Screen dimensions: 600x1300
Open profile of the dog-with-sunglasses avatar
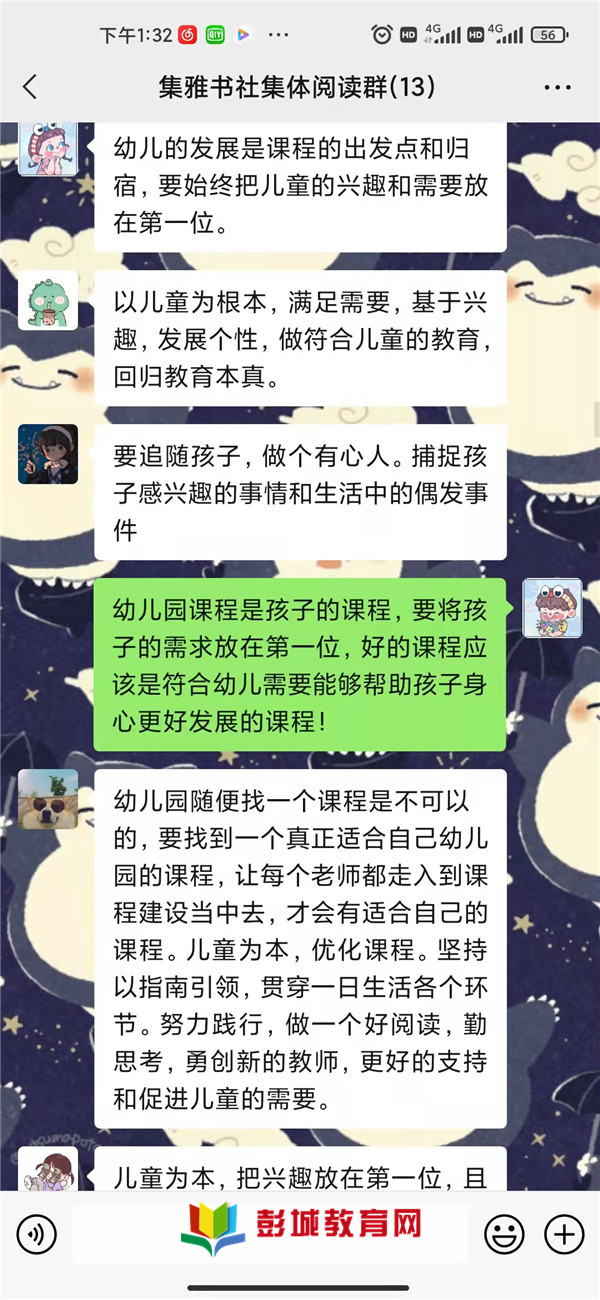point(47,799)
